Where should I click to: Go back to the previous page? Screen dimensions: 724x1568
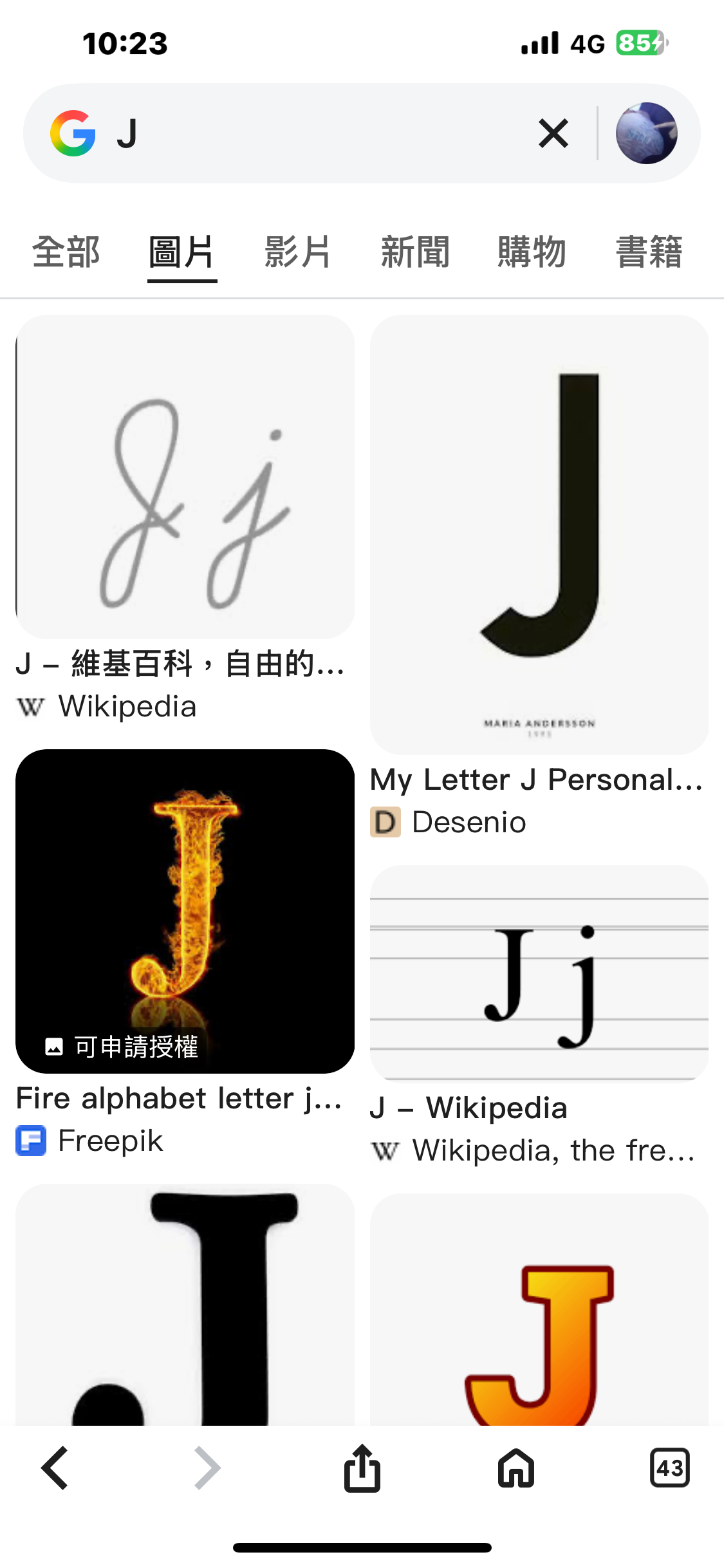point(55,1468)
